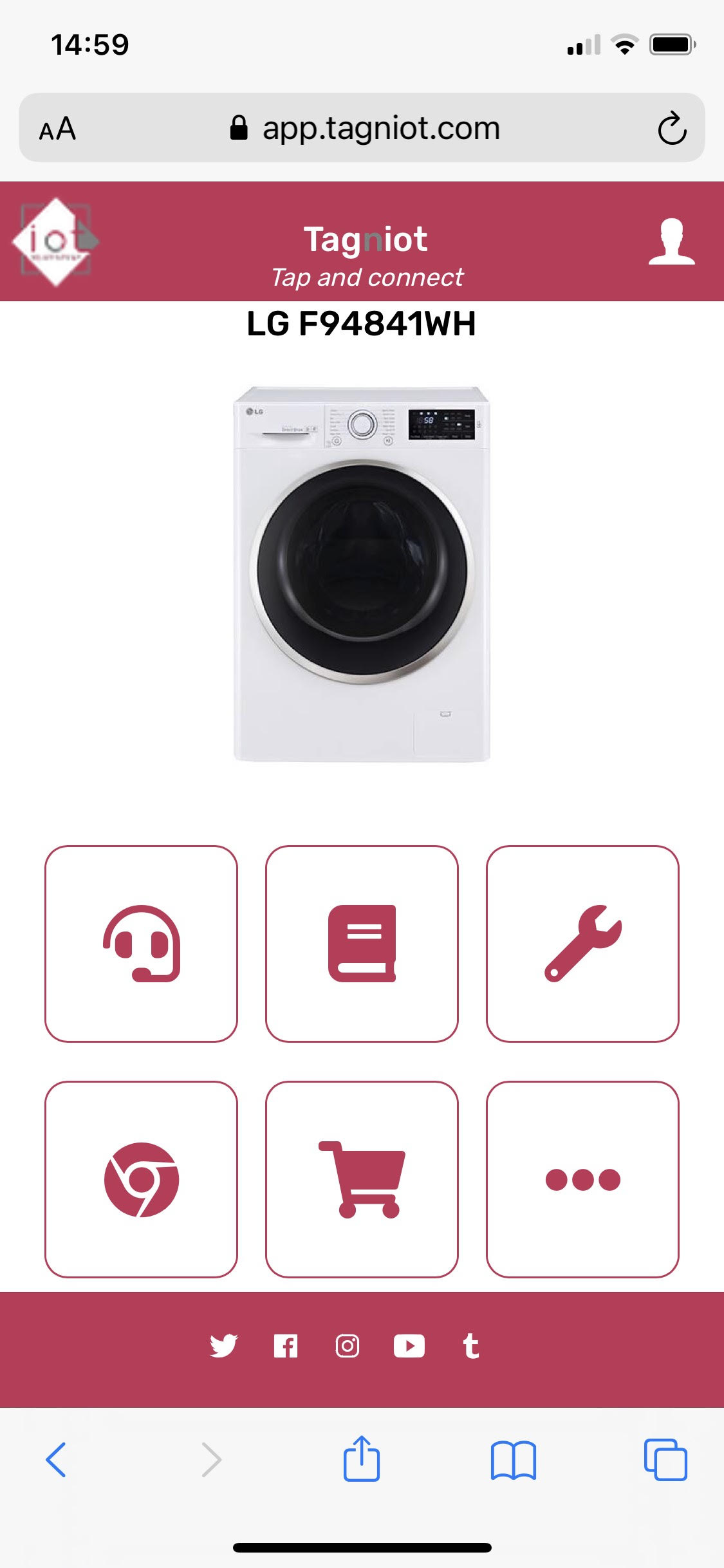The width and height of the screenshot is (724, 1568).
Task: Visit the Twitter page in footer
Action: tap(223, 1346)
